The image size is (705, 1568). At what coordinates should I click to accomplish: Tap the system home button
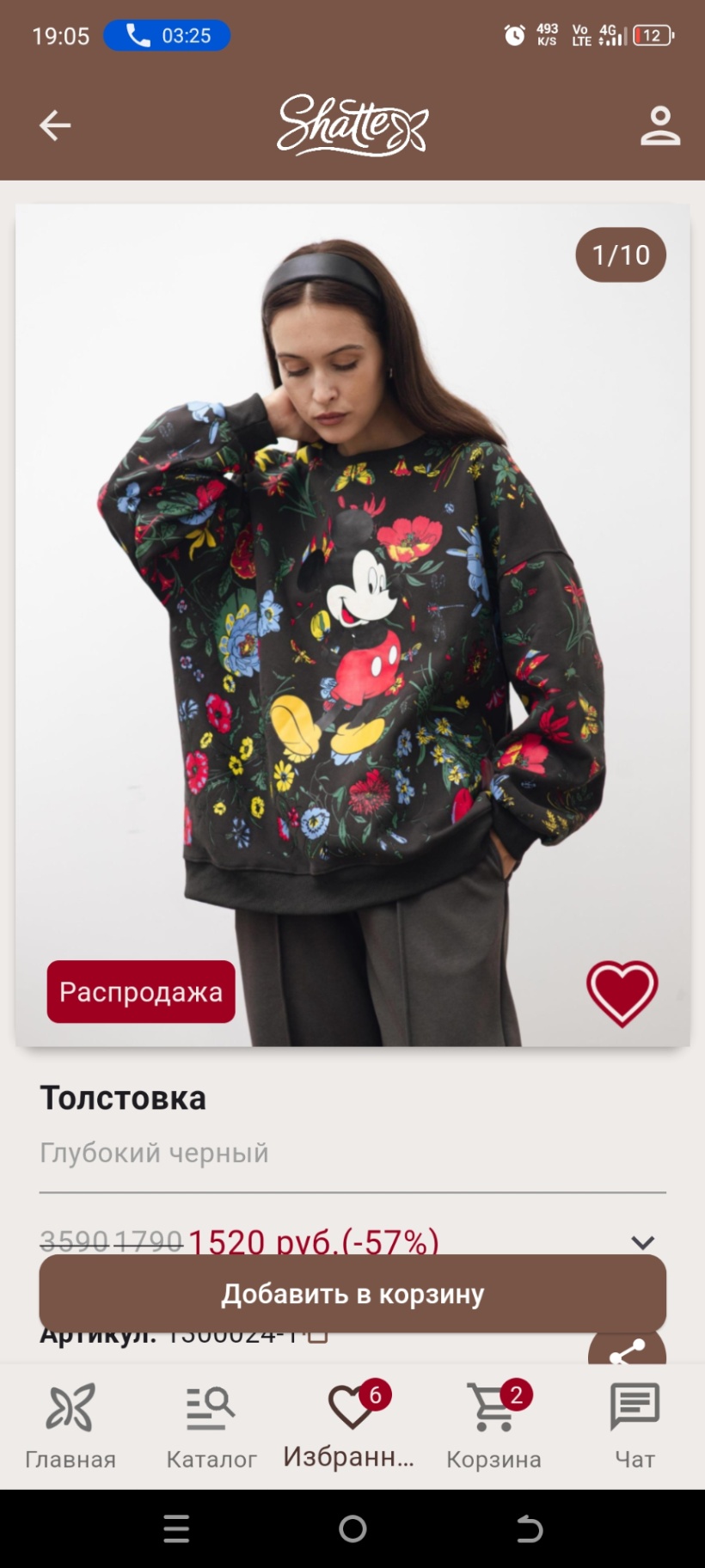click(x=352, y=1528)
